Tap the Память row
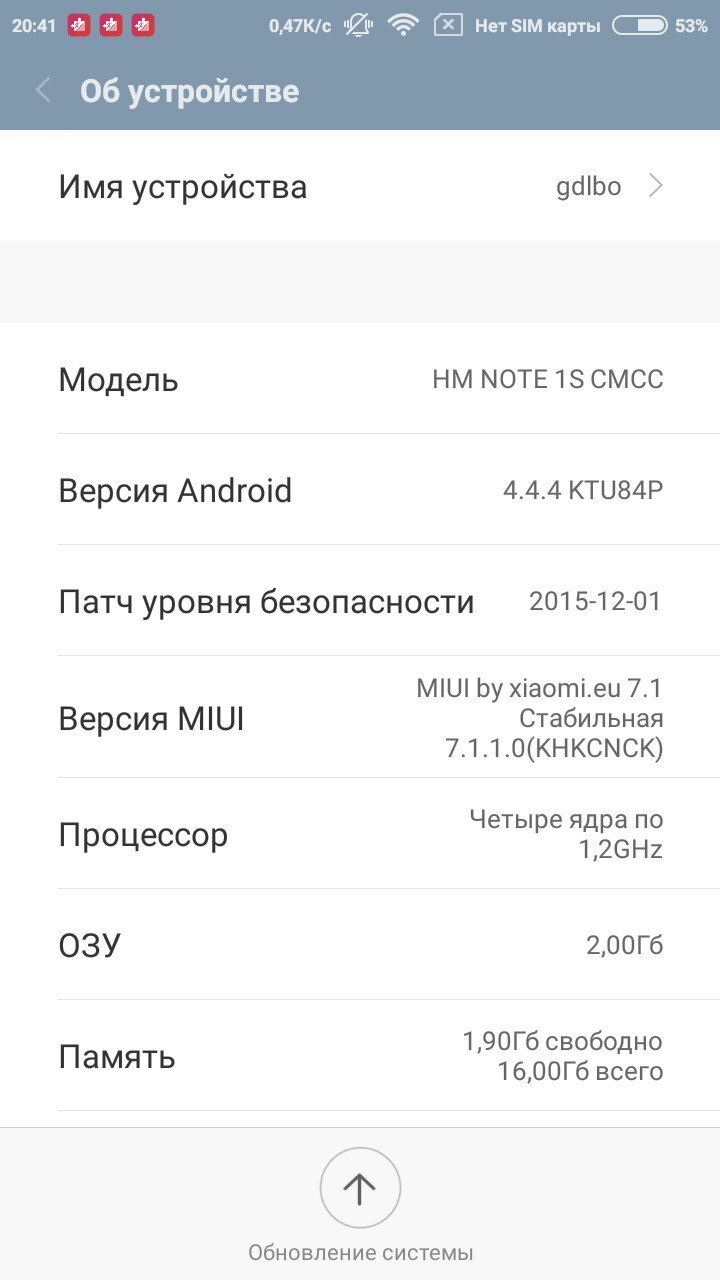 coord(360,1056)
